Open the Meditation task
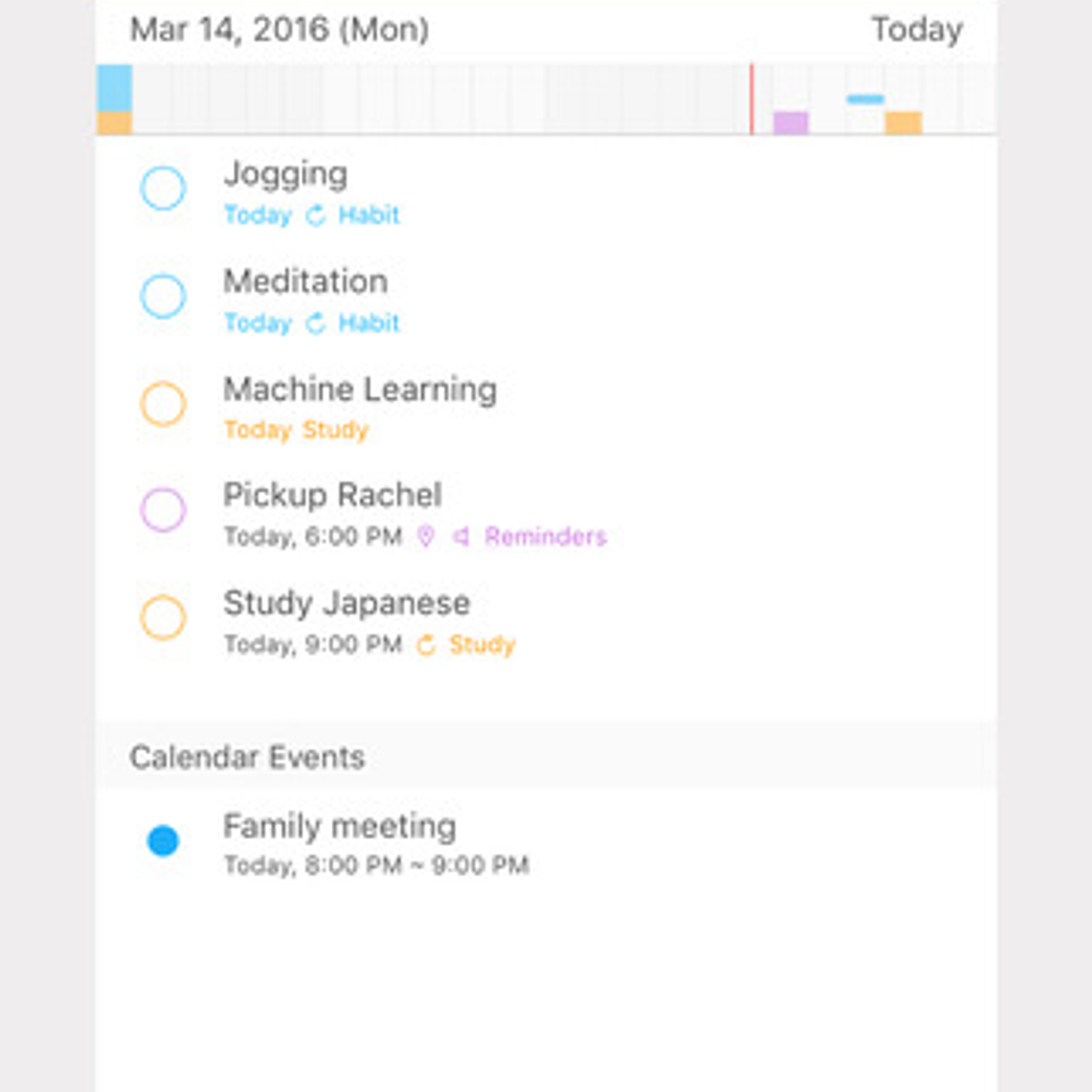Screen dimensions: 1092x1092 click(306, 281)
